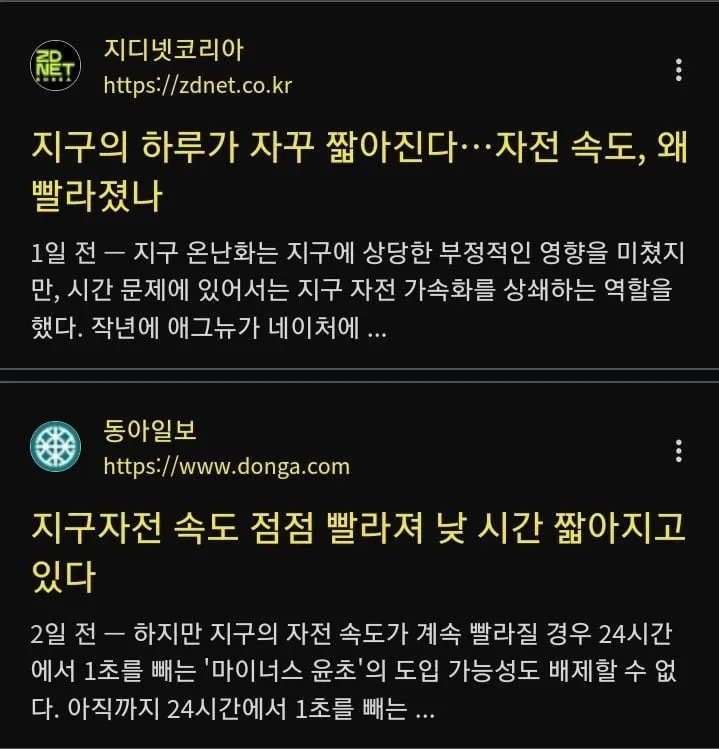This screenshot has height=749, width=719.
Task: Visit the www.donga.com site link
Action: click(227, 466)
